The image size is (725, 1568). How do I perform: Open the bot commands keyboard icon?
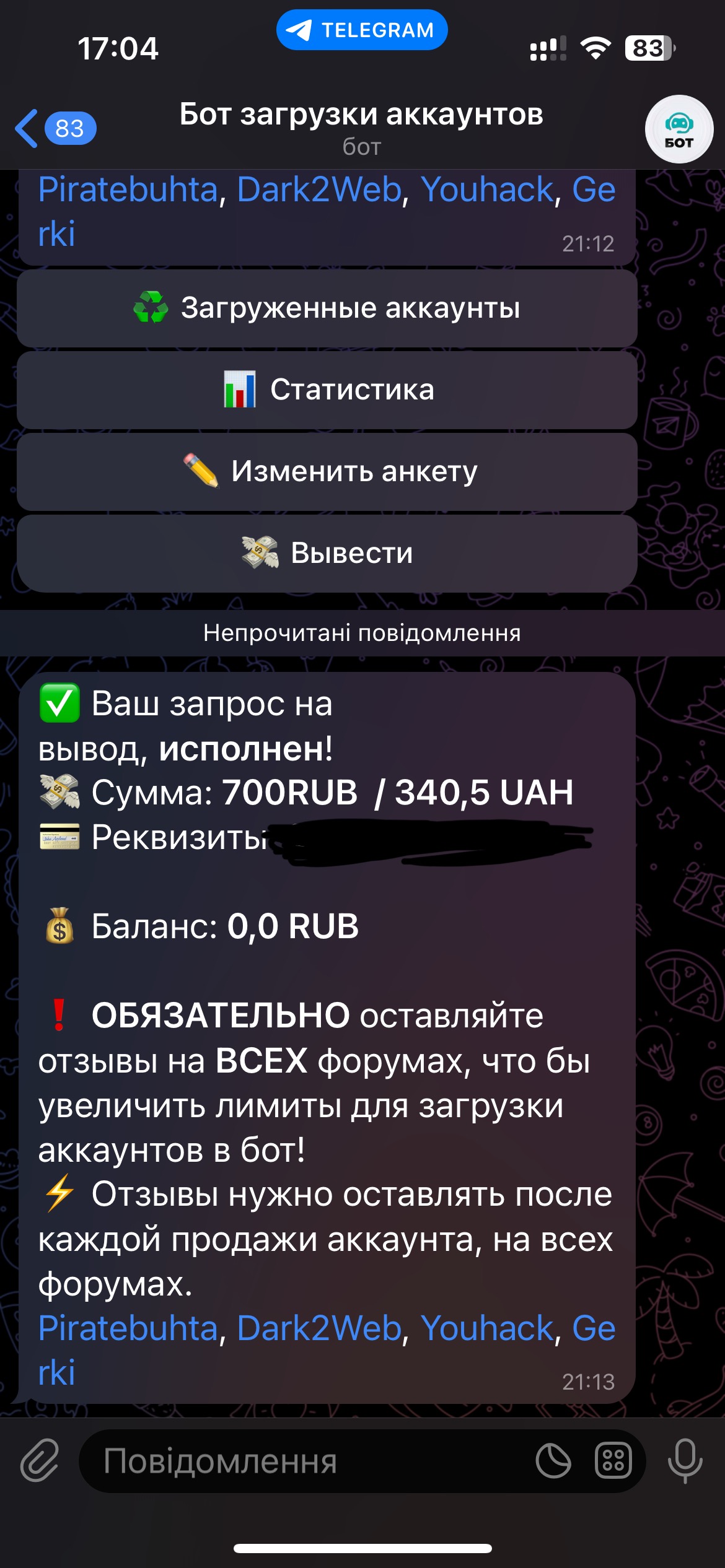613,1460
